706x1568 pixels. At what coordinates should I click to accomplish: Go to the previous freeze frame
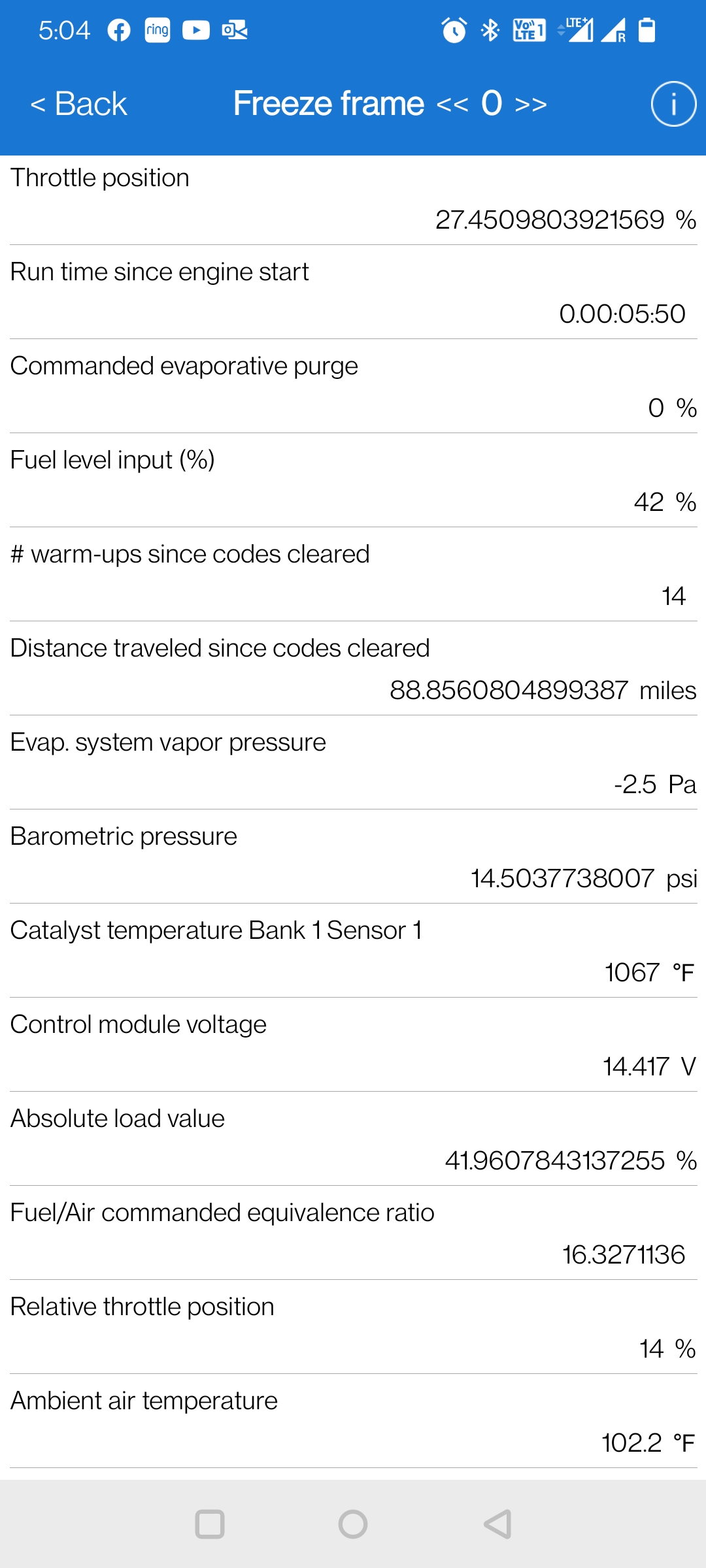pyautogui.click(x=452, y=105)
